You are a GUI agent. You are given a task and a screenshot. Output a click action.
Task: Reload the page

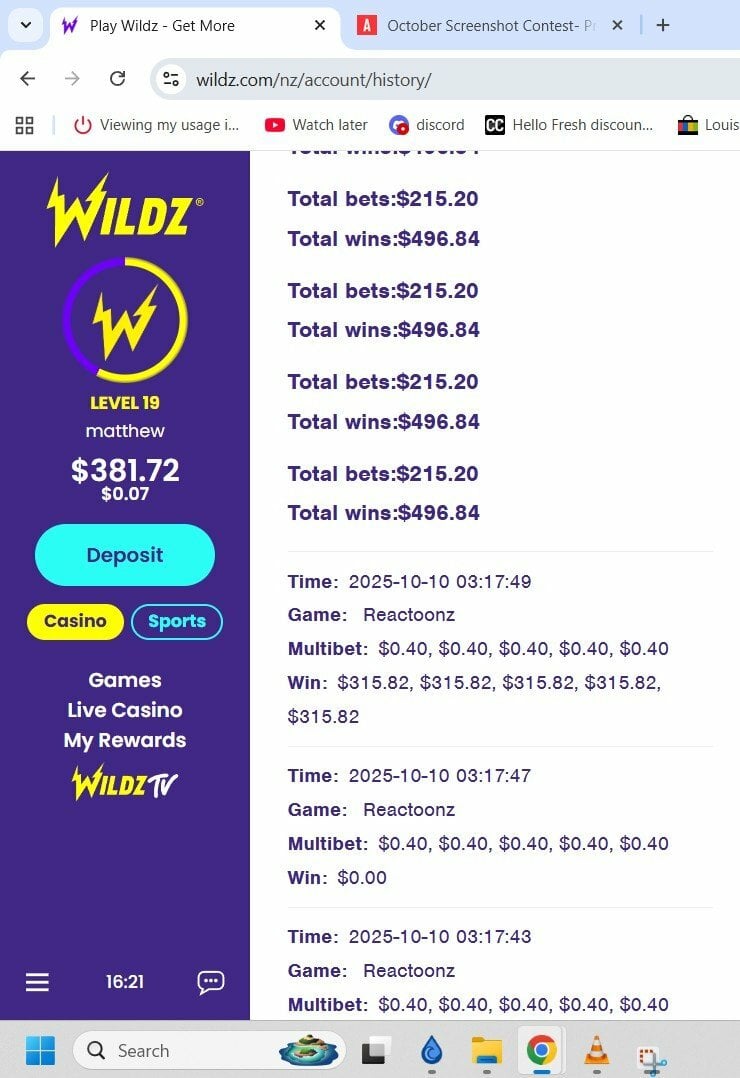pos(117,79)
